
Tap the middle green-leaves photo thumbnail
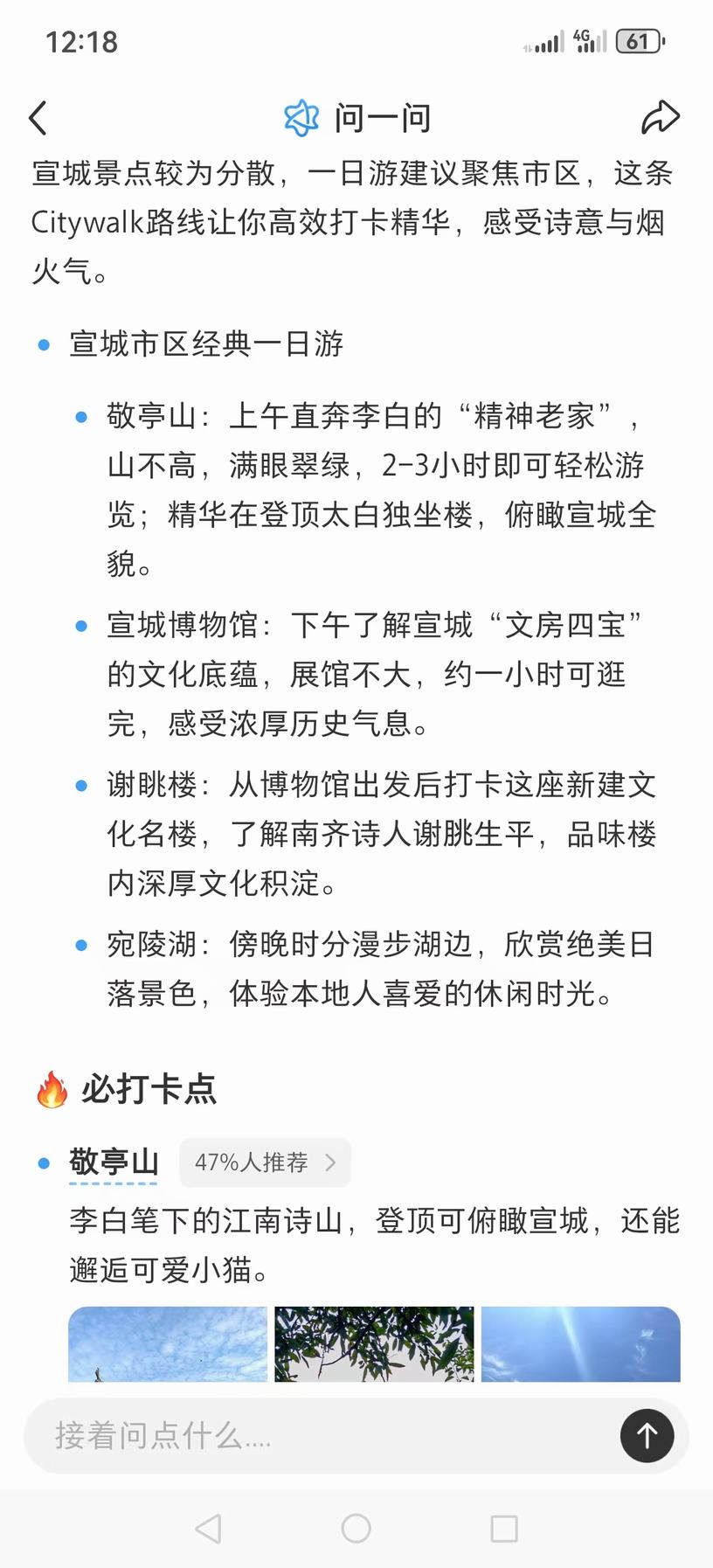pos(374,1344)
